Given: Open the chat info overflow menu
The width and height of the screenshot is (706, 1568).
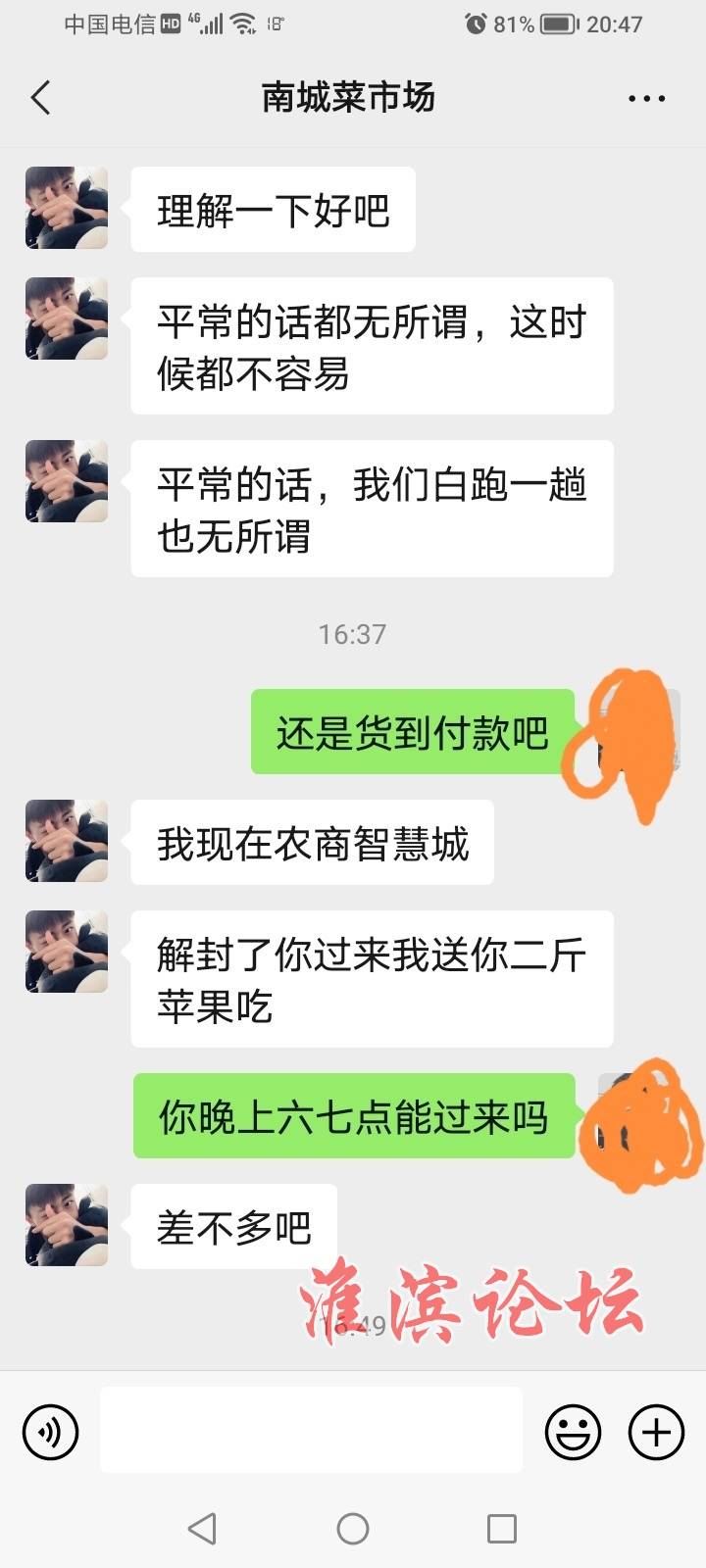Looking at the screenshot, I should [x=646, y=98].
